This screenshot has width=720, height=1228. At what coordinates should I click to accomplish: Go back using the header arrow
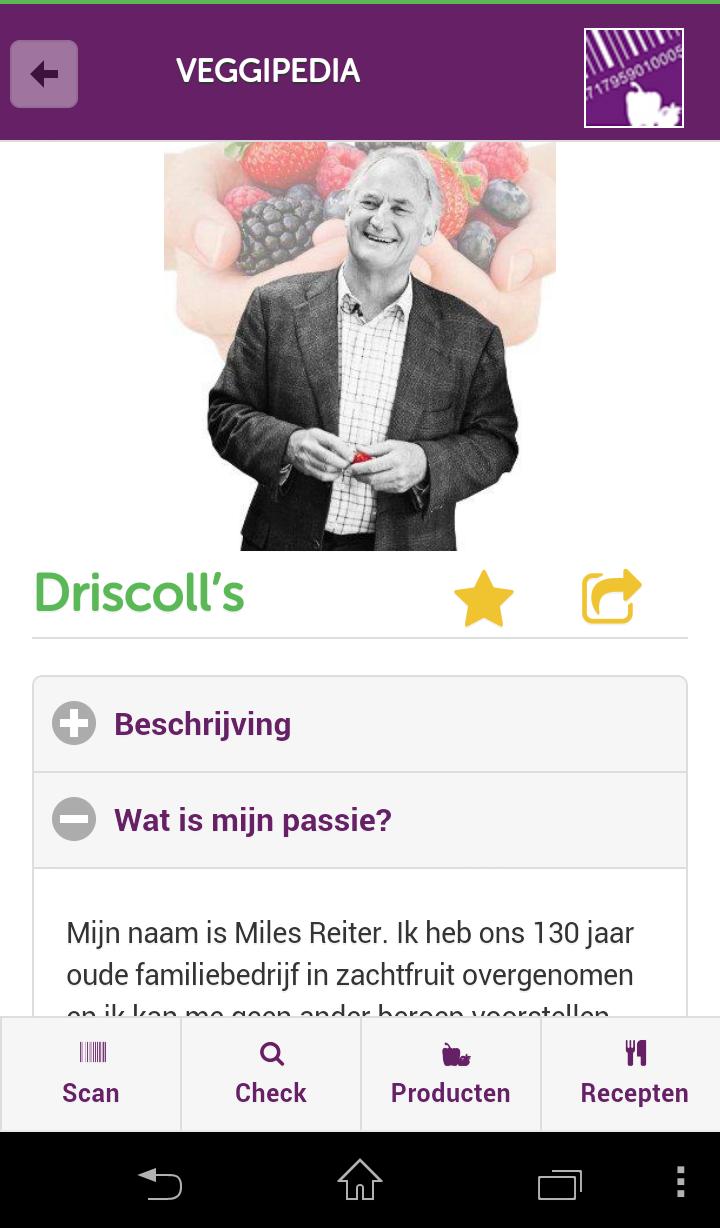tap(44, 74)
